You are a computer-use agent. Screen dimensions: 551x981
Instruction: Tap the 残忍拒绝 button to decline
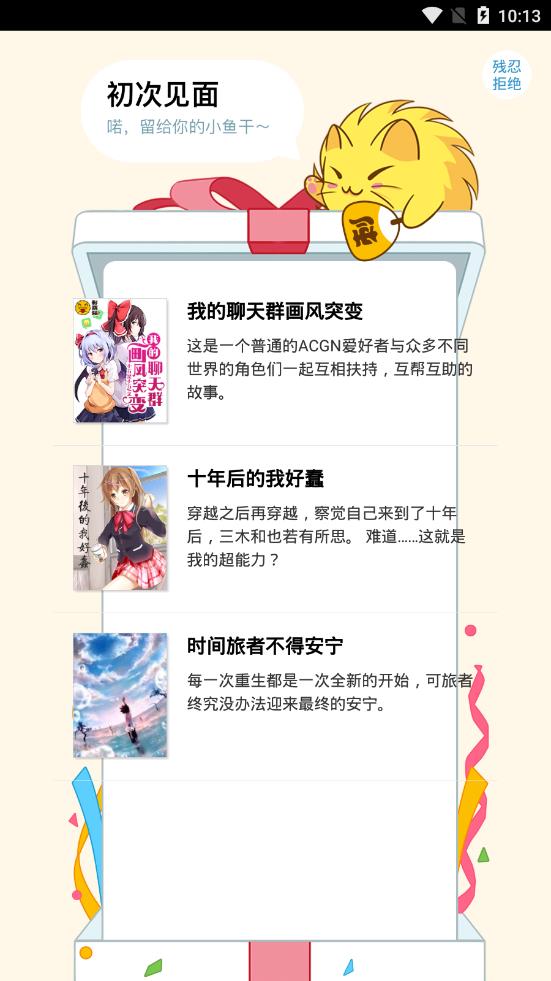(507, 75)
